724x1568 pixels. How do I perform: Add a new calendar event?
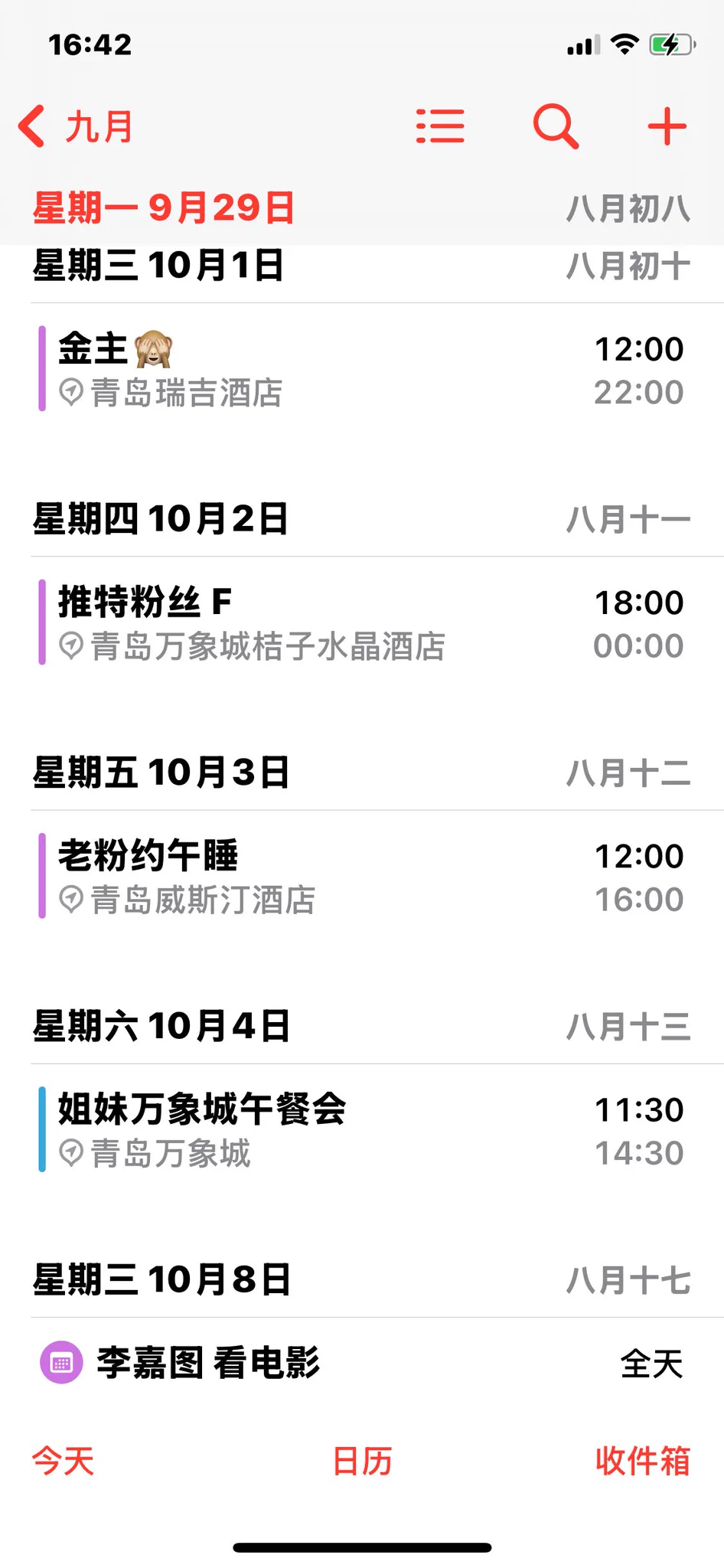tap(667, 126)
